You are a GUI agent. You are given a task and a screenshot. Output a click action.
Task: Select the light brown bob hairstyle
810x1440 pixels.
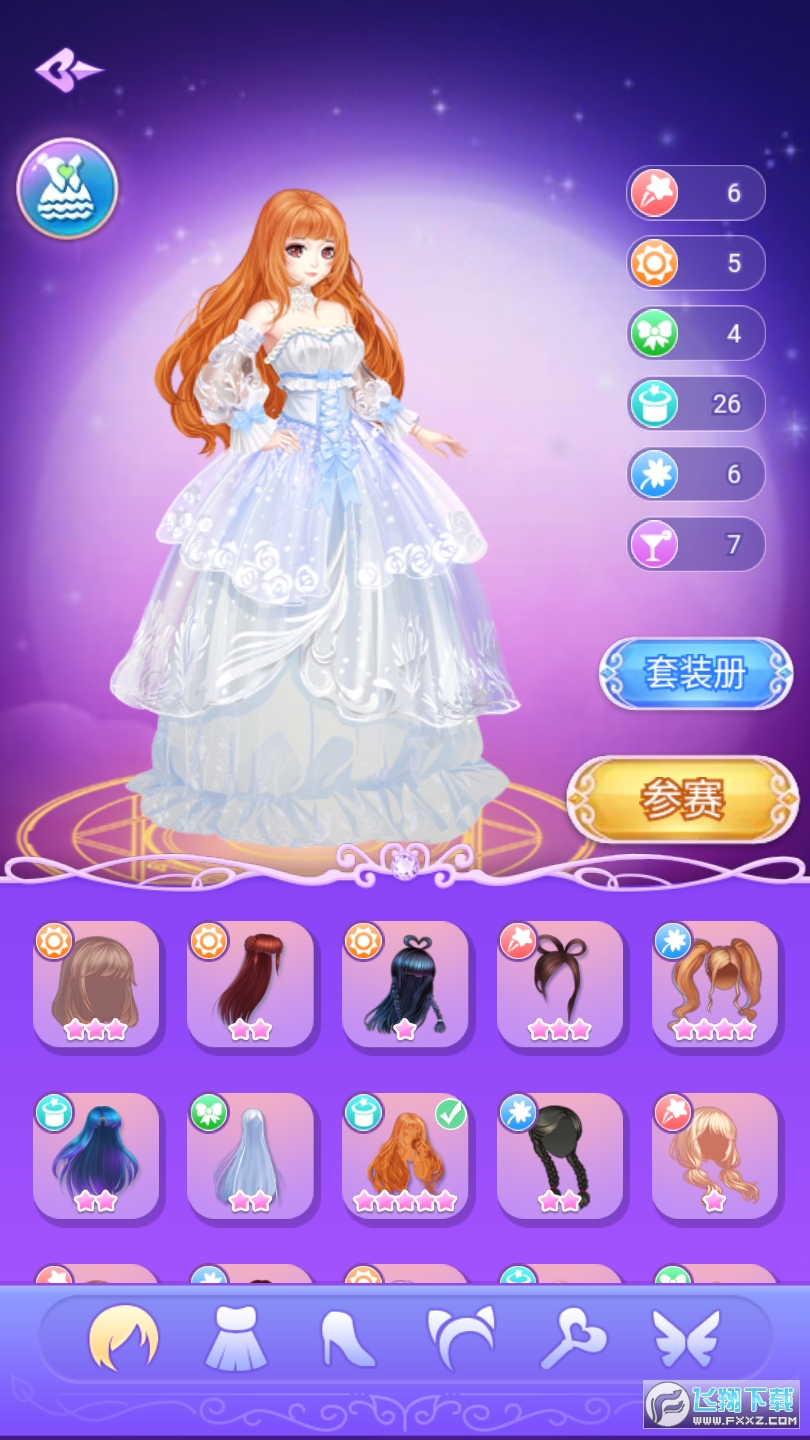click(96, 984)
